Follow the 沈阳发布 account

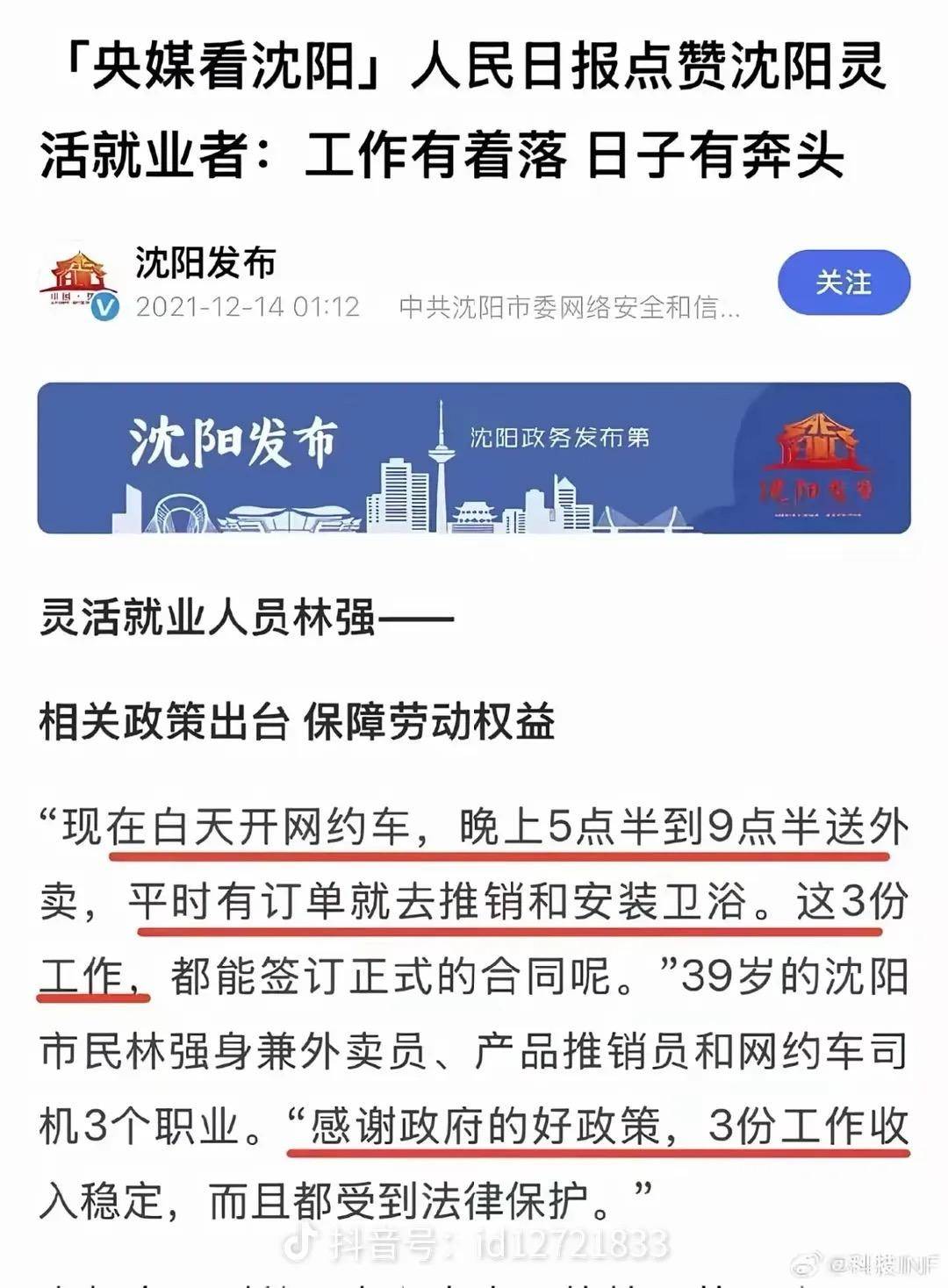pos(843,283)
